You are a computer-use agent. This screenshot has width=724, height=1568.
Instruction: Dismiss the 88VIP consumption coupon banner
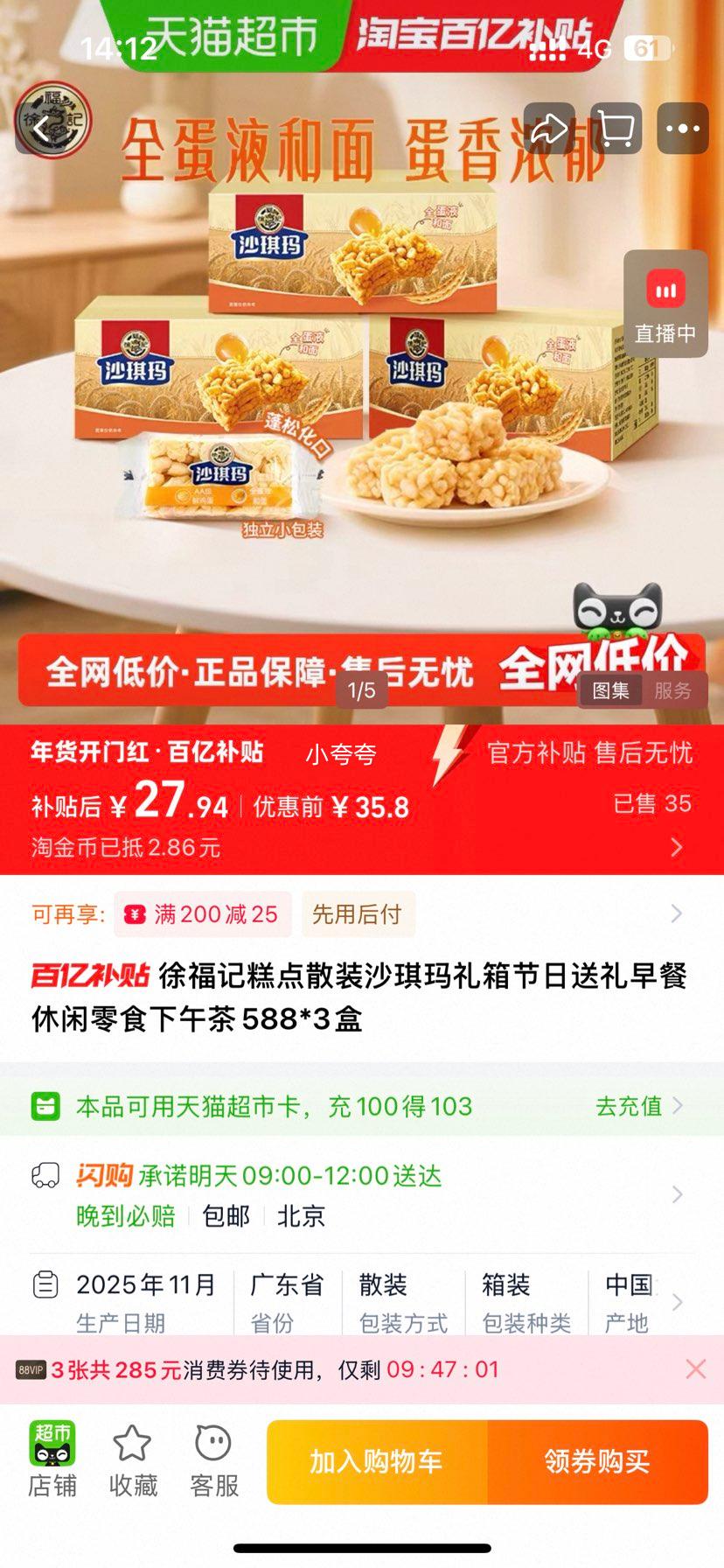(695, 1369)
